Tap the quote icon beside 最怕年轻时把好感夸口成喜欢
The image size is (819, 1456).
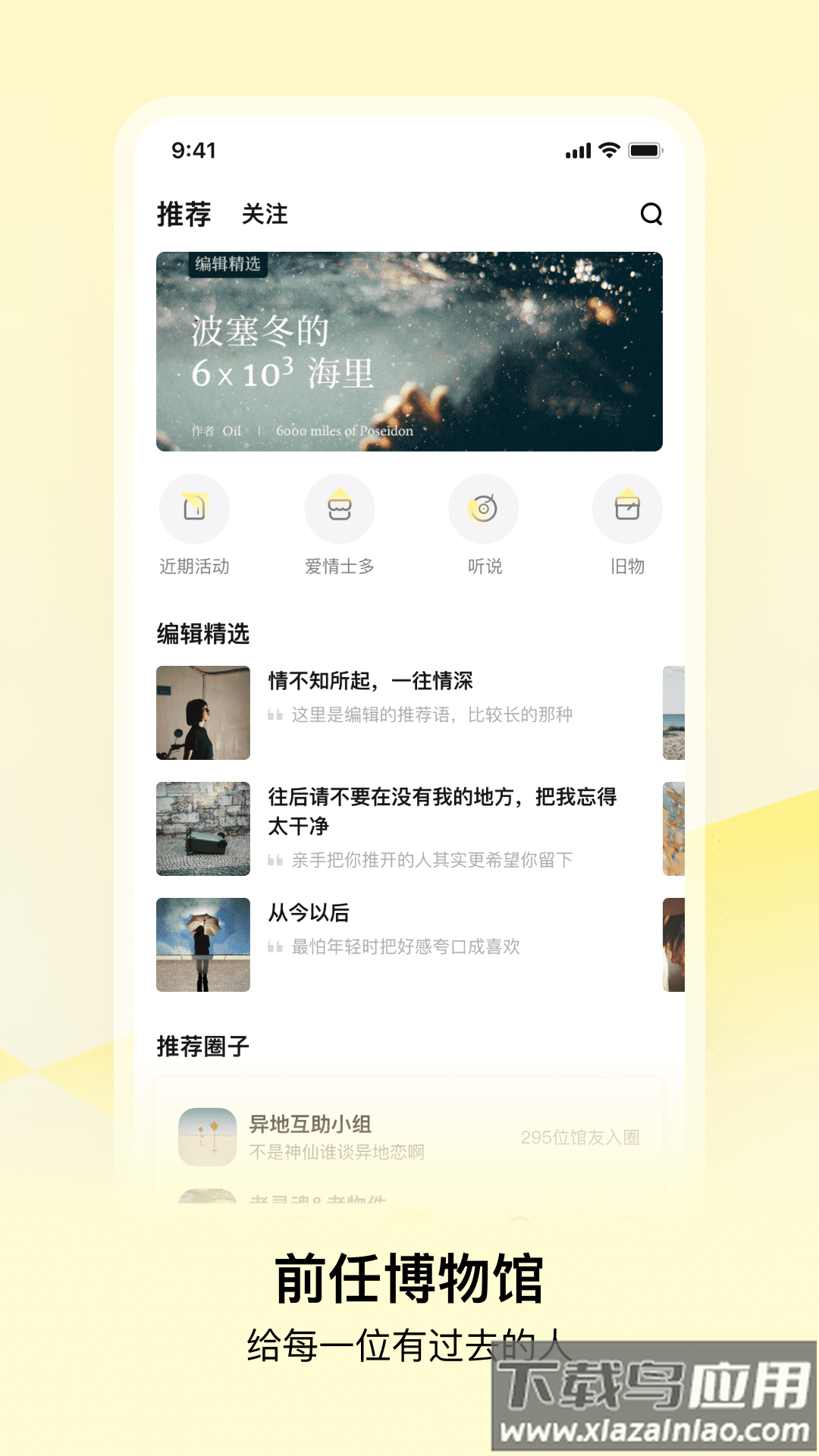(x=275, y=946)
